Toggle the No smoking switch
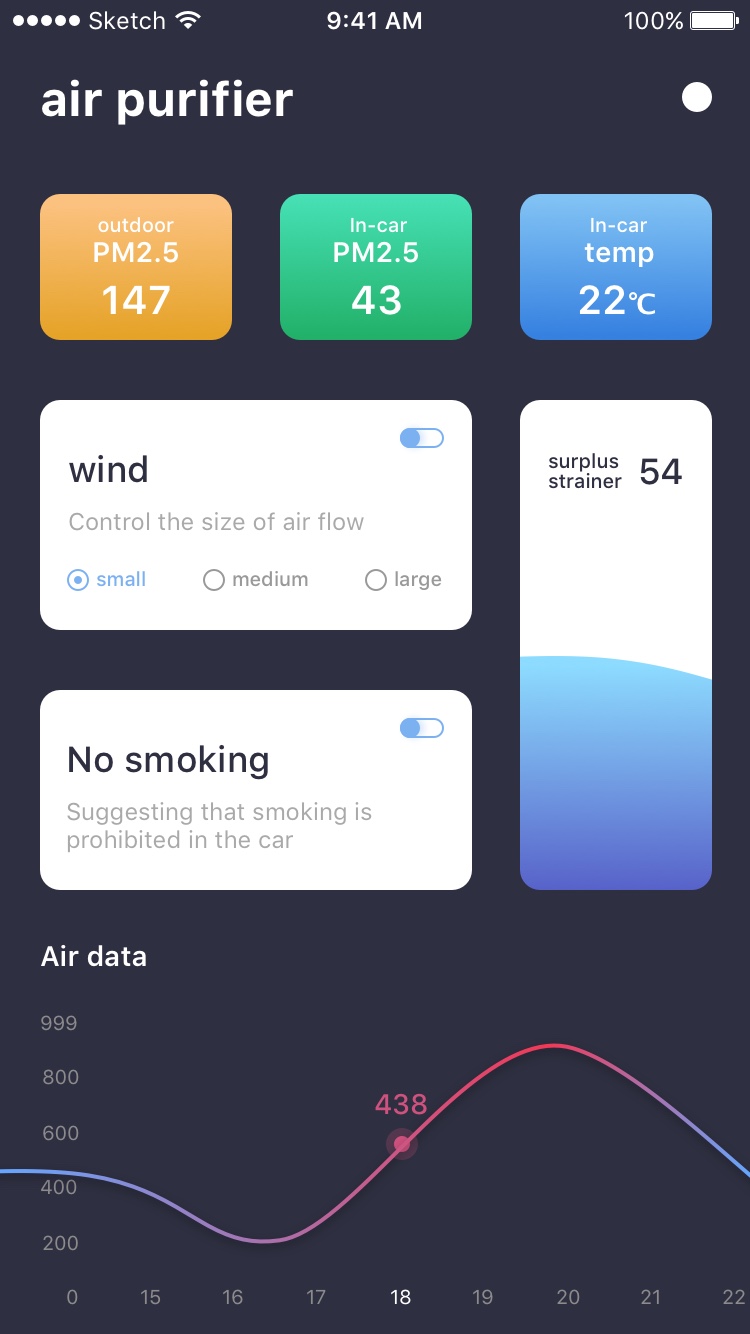The image size is (750, 1334). 422,728
